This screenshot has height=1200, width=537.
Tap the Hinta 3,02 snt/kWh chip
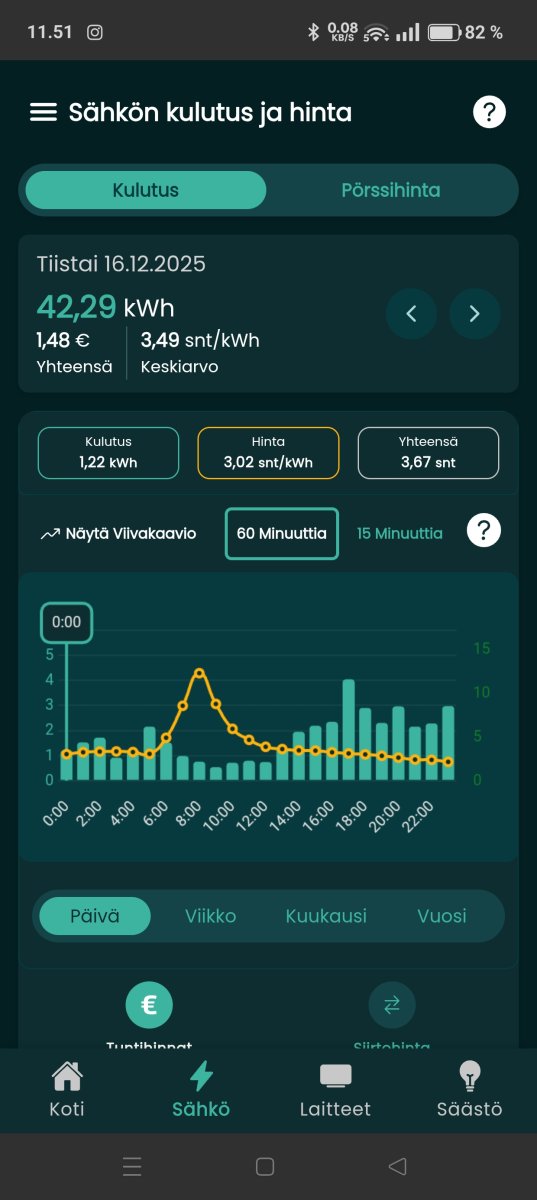pos(268,453)
